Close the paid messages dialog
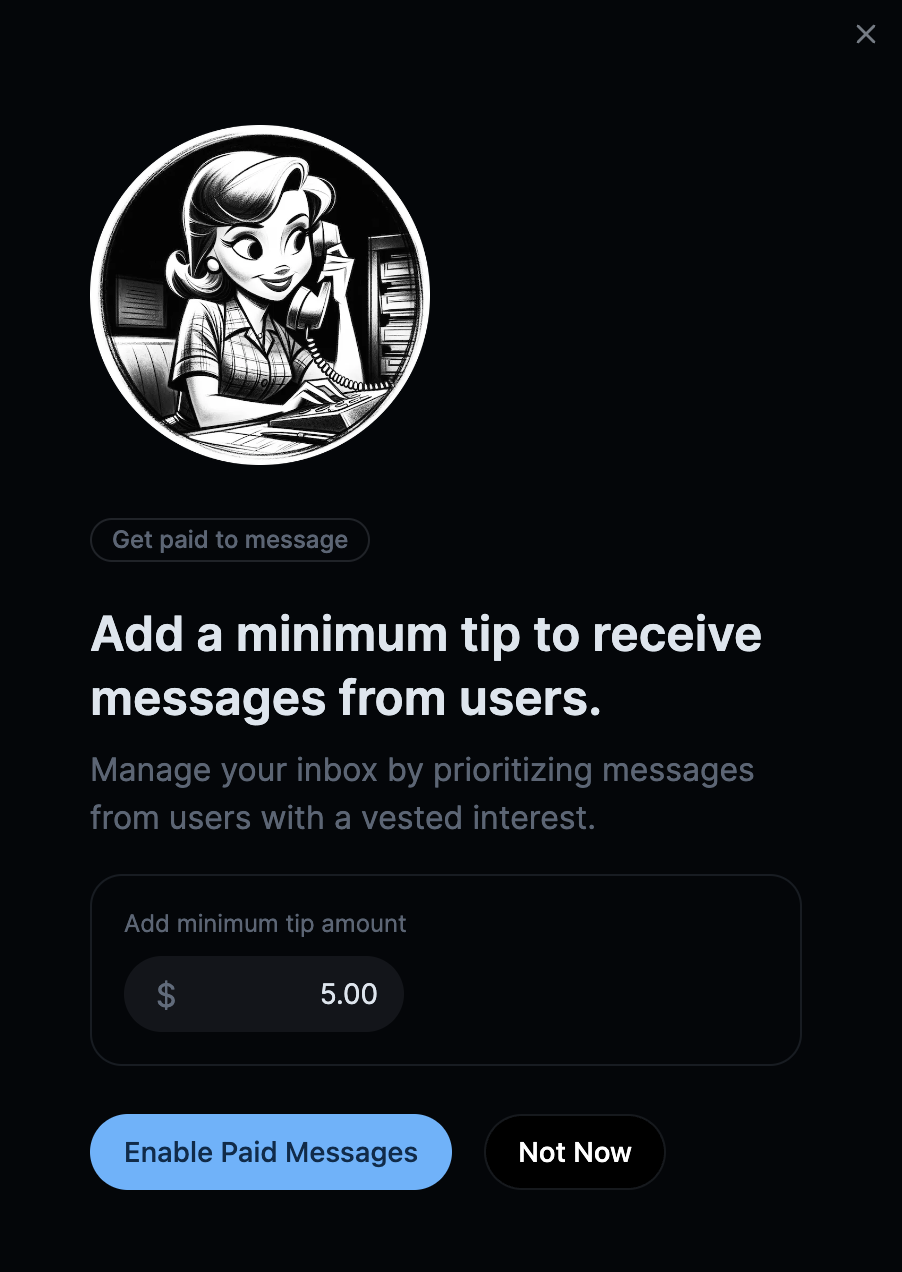This screenshot has height=1272, width=902. (x=866, y=35)
